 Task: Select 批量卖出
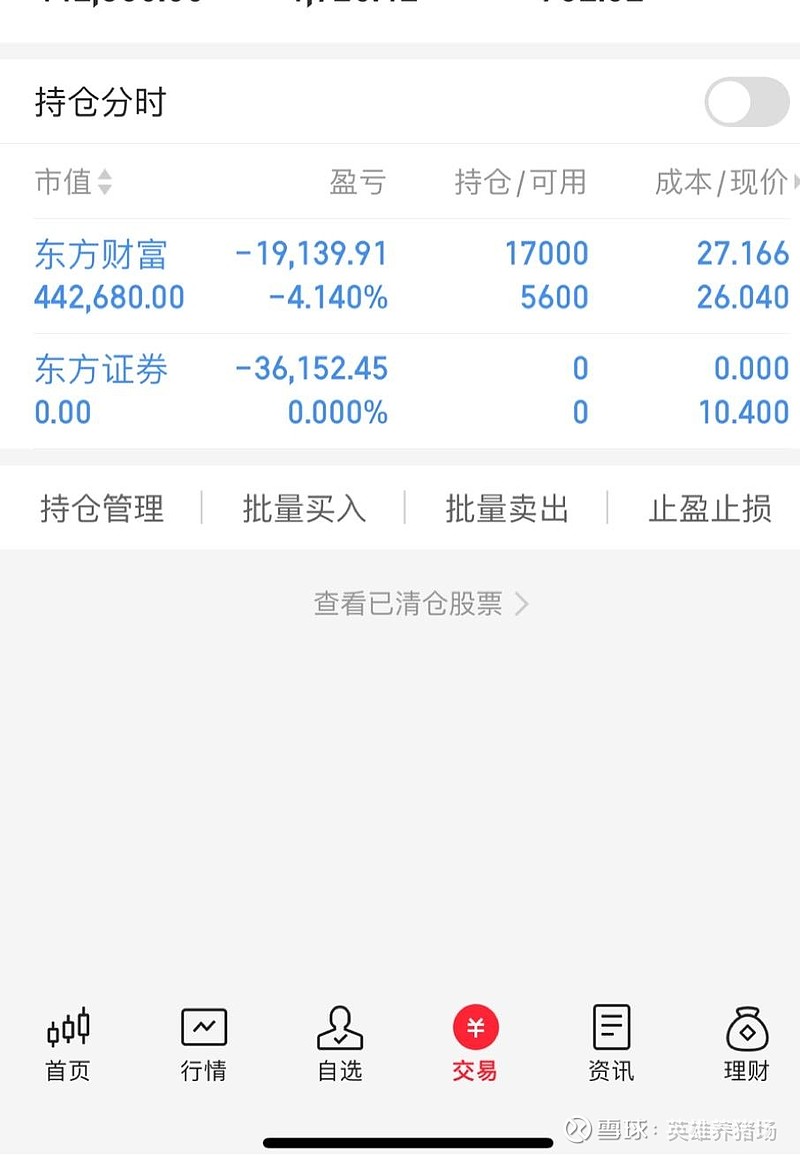coord(507,509)
